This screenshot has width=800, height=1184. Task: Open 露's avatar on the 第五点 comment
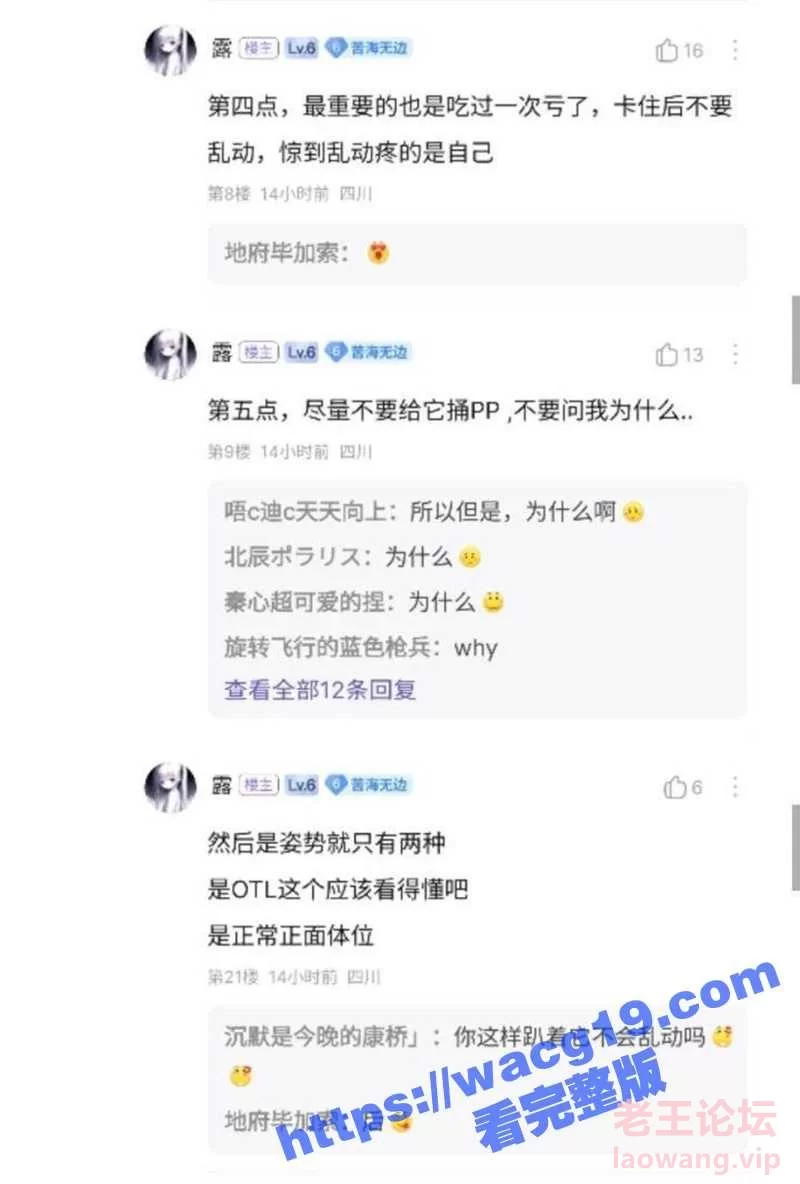point(171,355)
